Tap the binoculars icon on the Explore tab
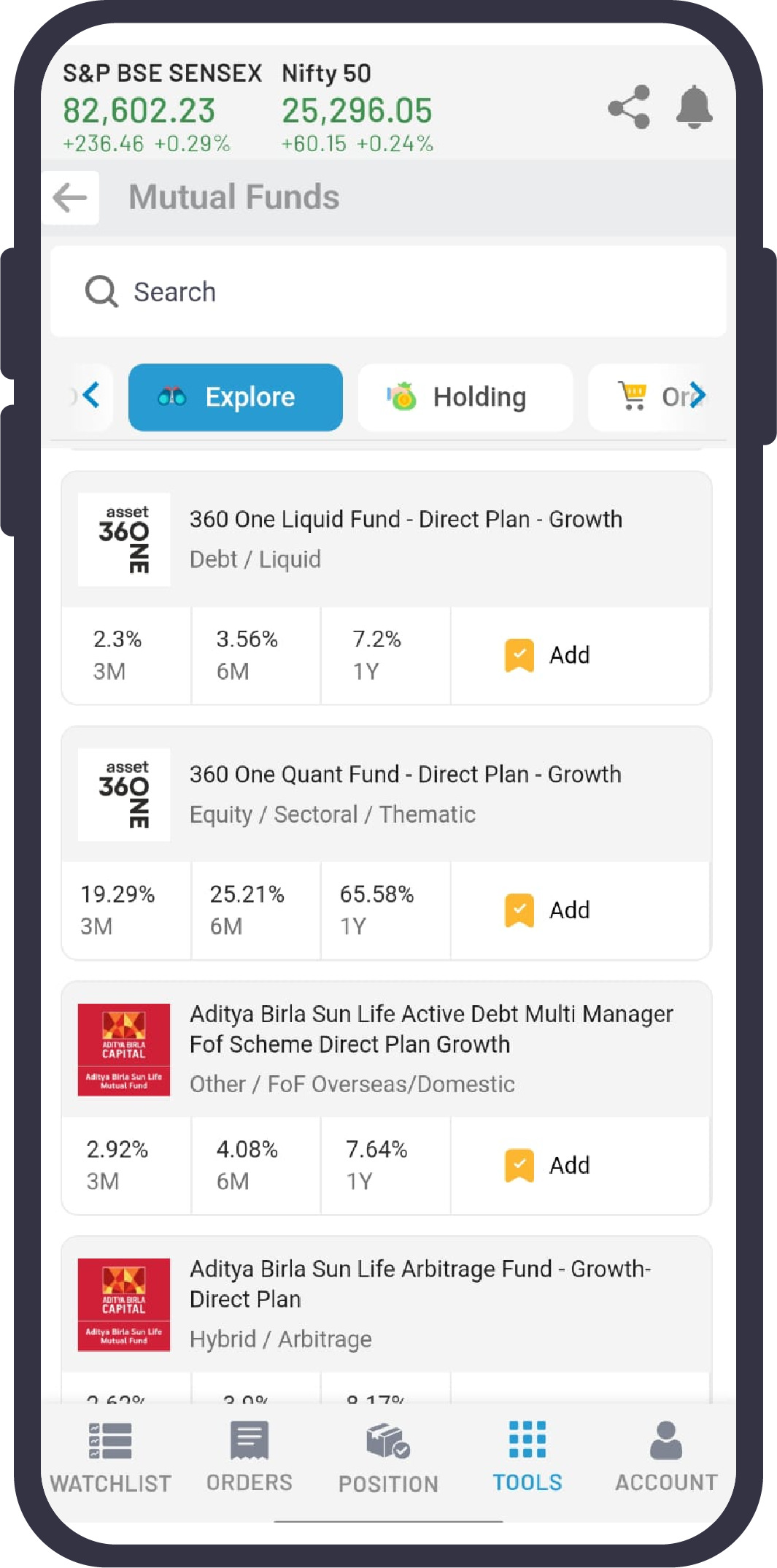Viewport: 777px width, 1568px height. [173, 396]
